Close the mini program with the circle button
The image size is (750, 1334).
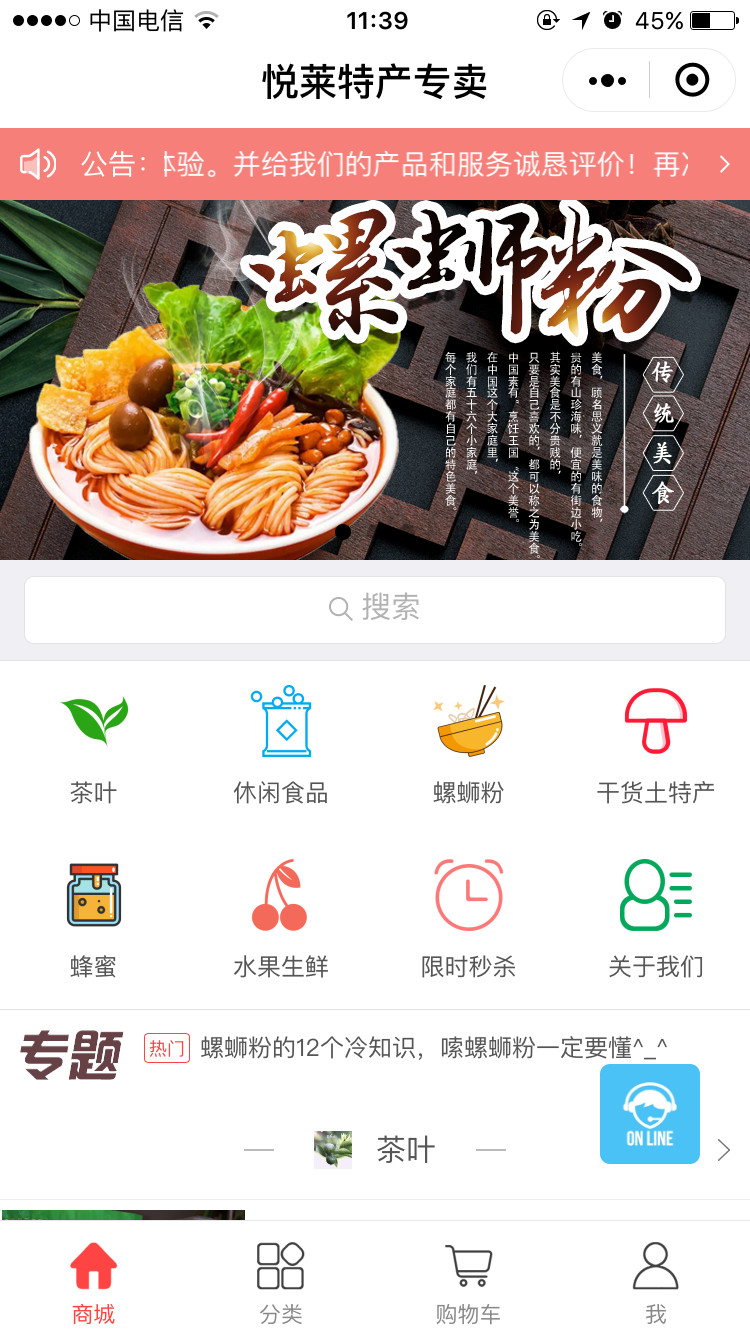(x=691, y=81)
